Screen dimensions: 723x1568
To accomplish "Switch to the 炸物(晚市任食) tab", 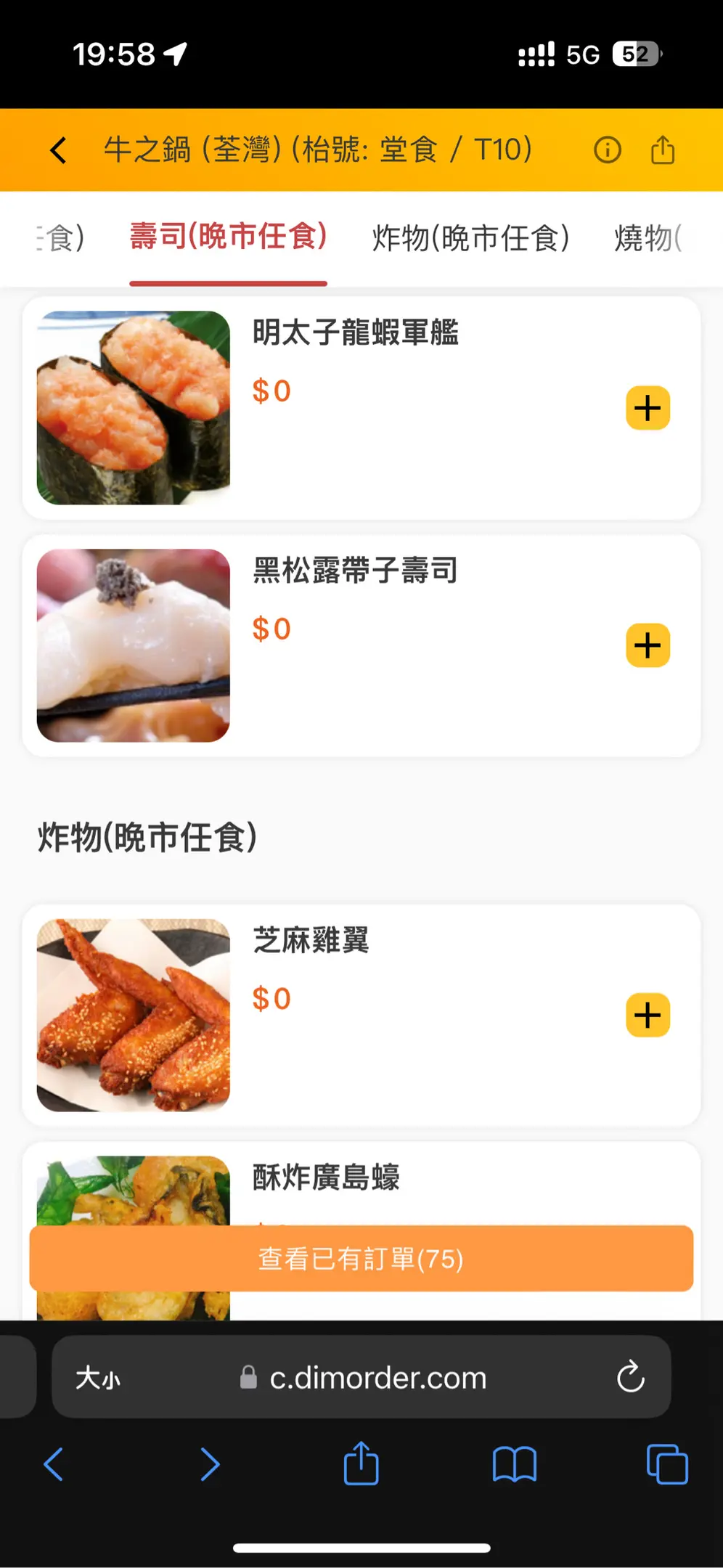I will pos(470,238).
